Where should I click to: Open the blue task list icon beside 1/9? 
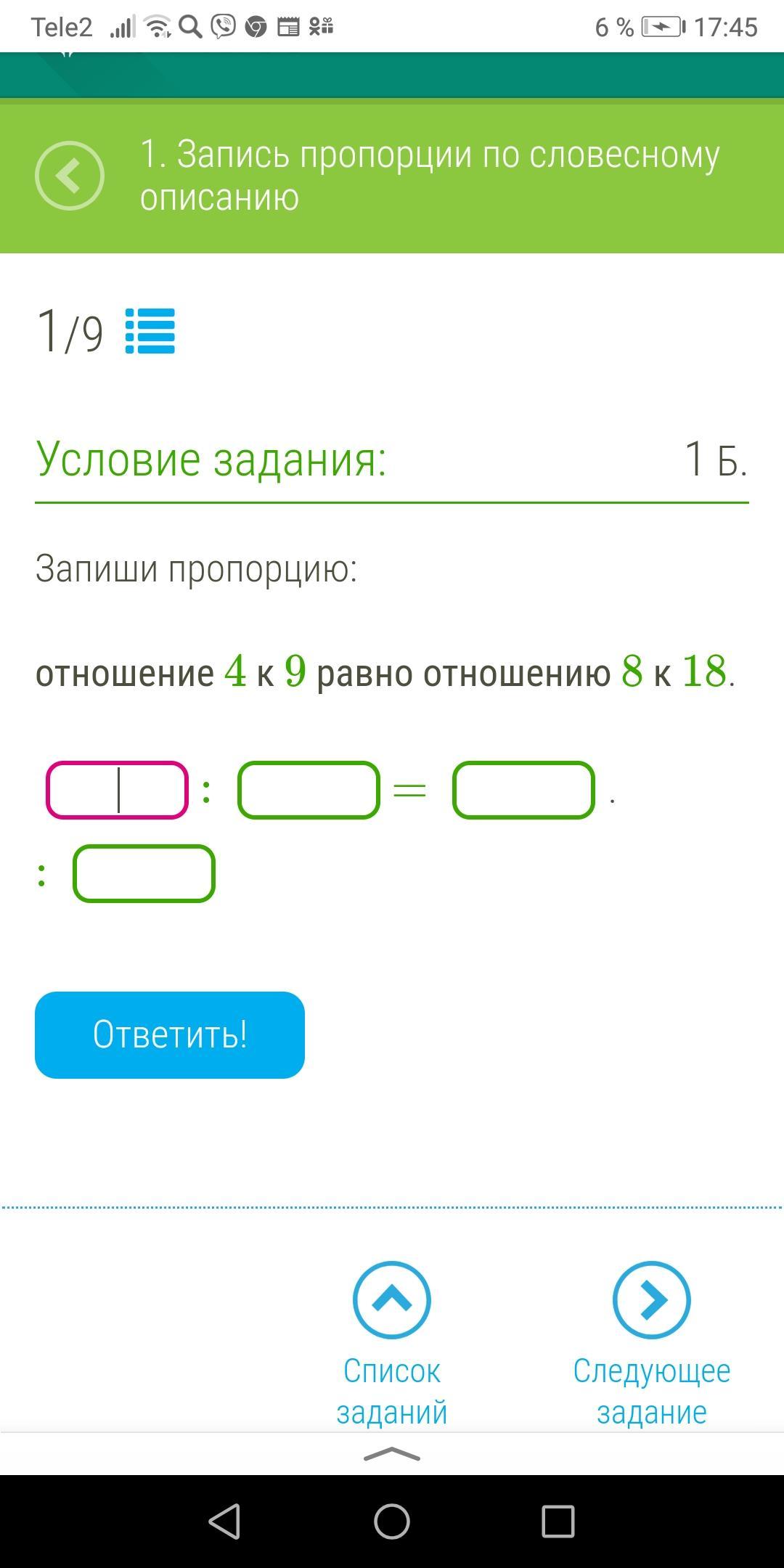[150, 331]
